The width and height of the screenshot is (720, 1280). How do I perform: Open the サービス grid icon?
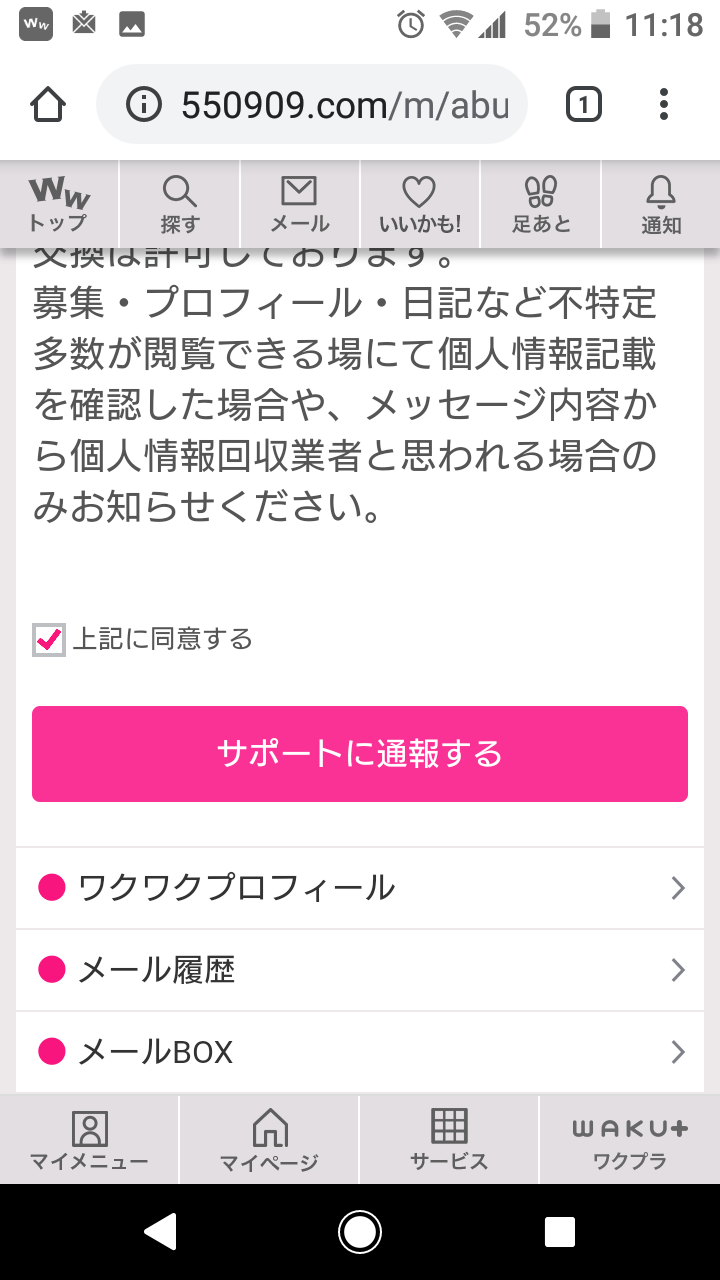click(x=450, y=1138)
